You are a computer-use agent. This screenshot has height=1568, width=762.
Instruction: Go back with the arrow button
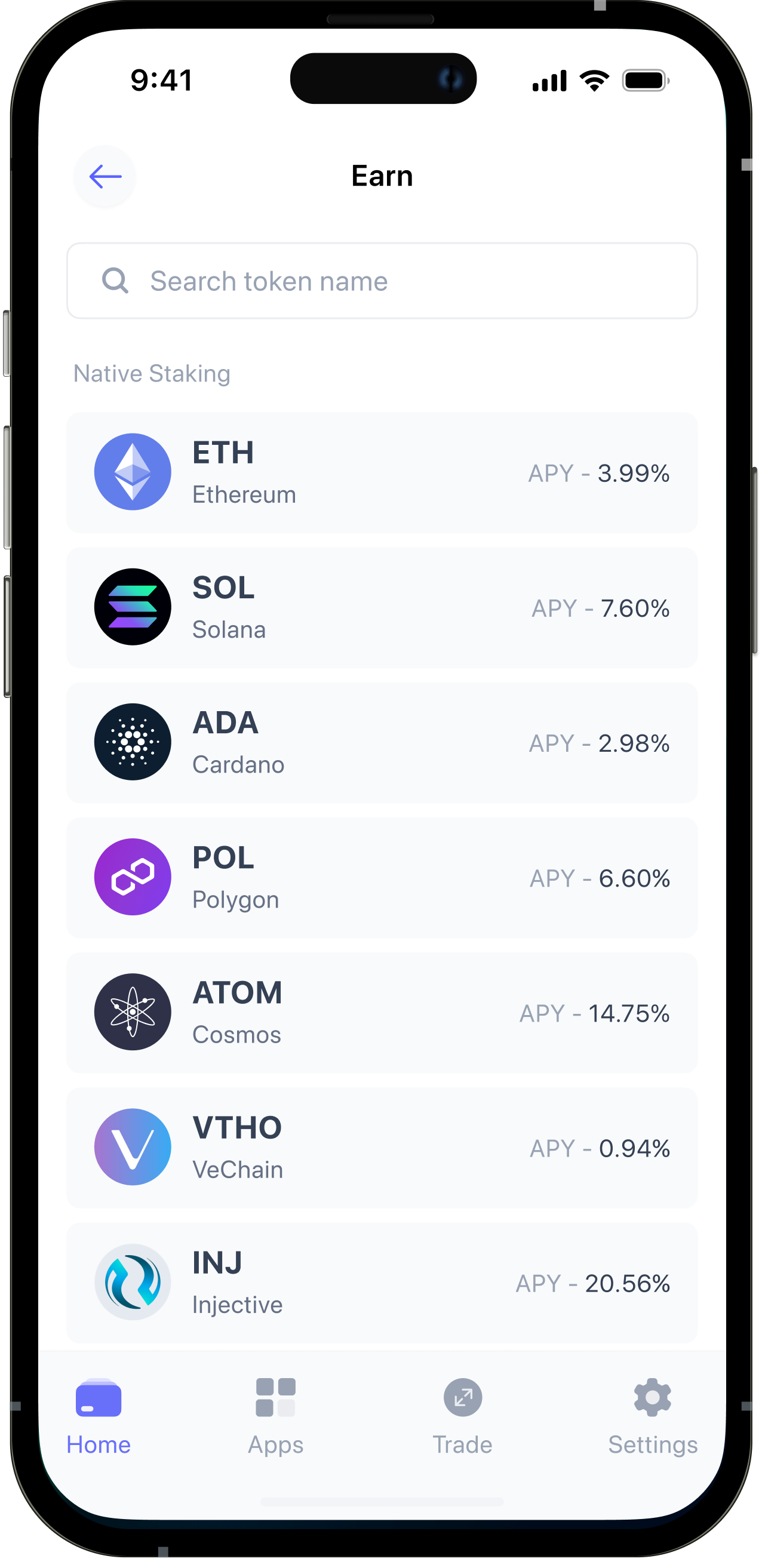(104, 177)
